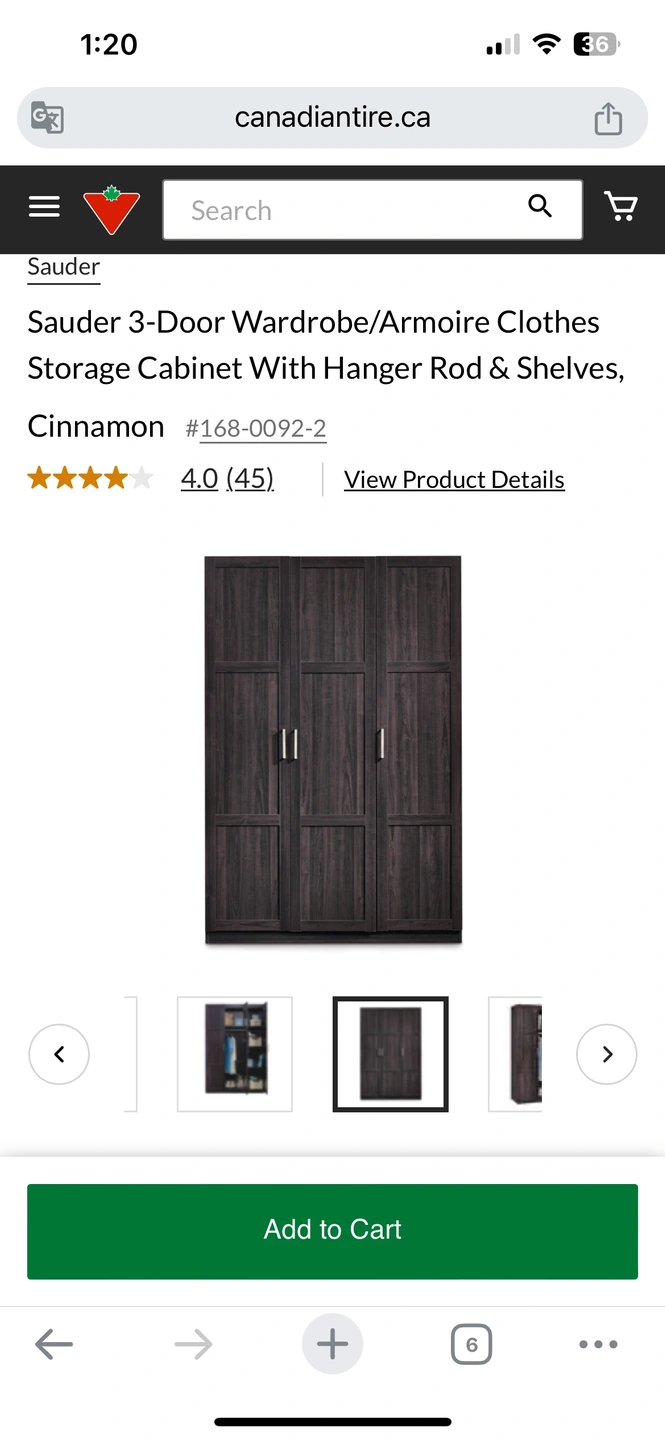
Task: Open the shopping cart
Action: point(621,207)
